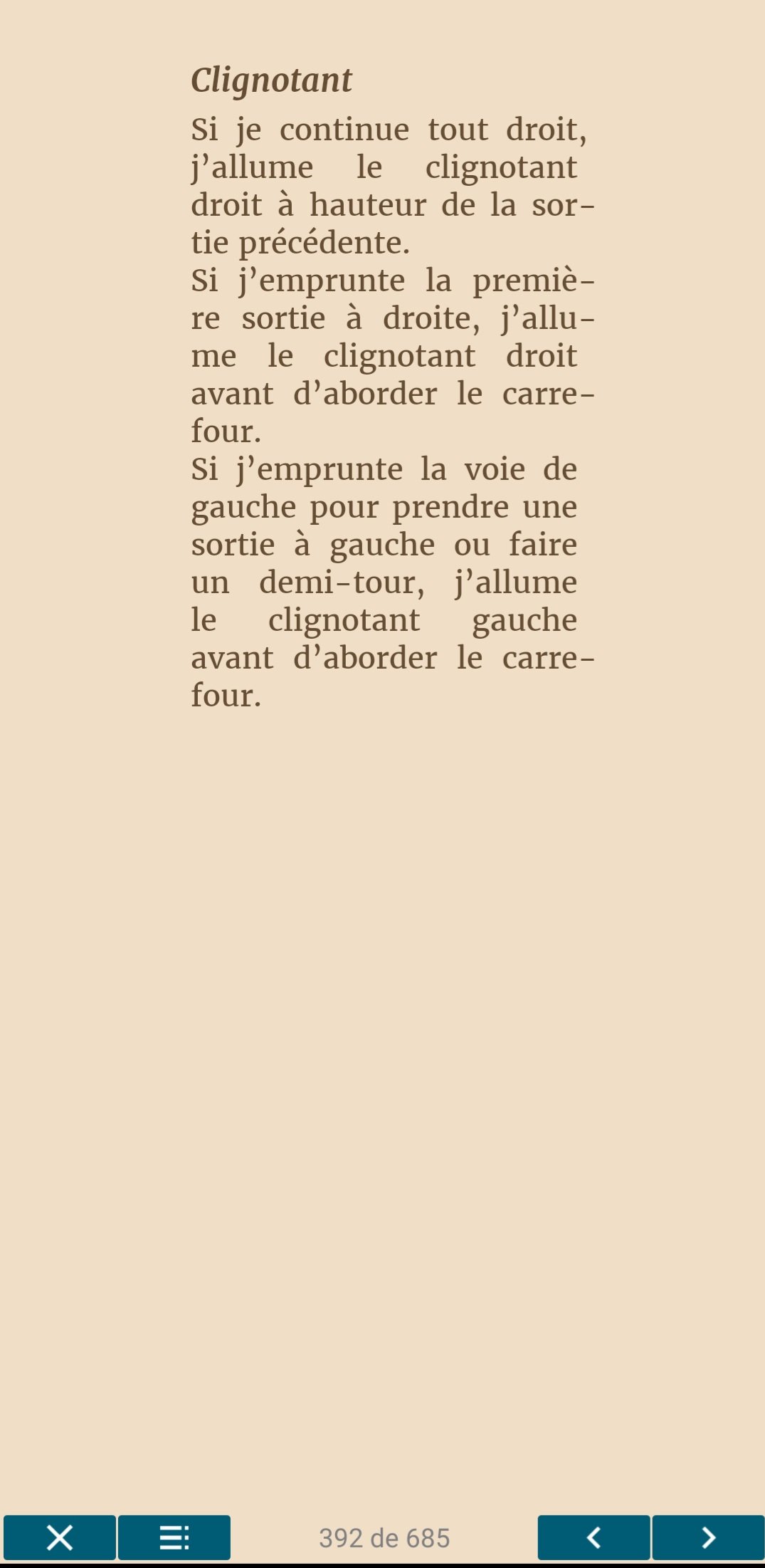765x1568 pixels.
Task: Close the reader with the X button
Action: [60, 1537]
